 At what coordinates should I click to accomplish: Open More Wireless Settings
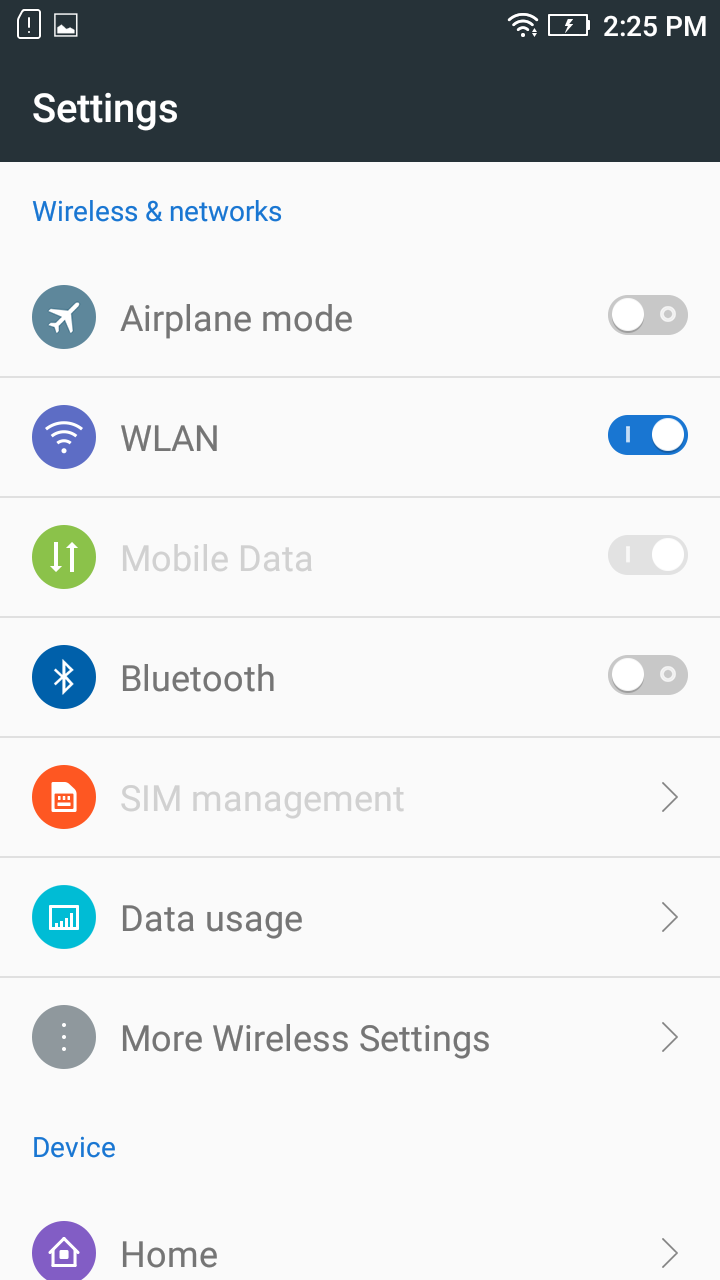tap(360, 1038)
